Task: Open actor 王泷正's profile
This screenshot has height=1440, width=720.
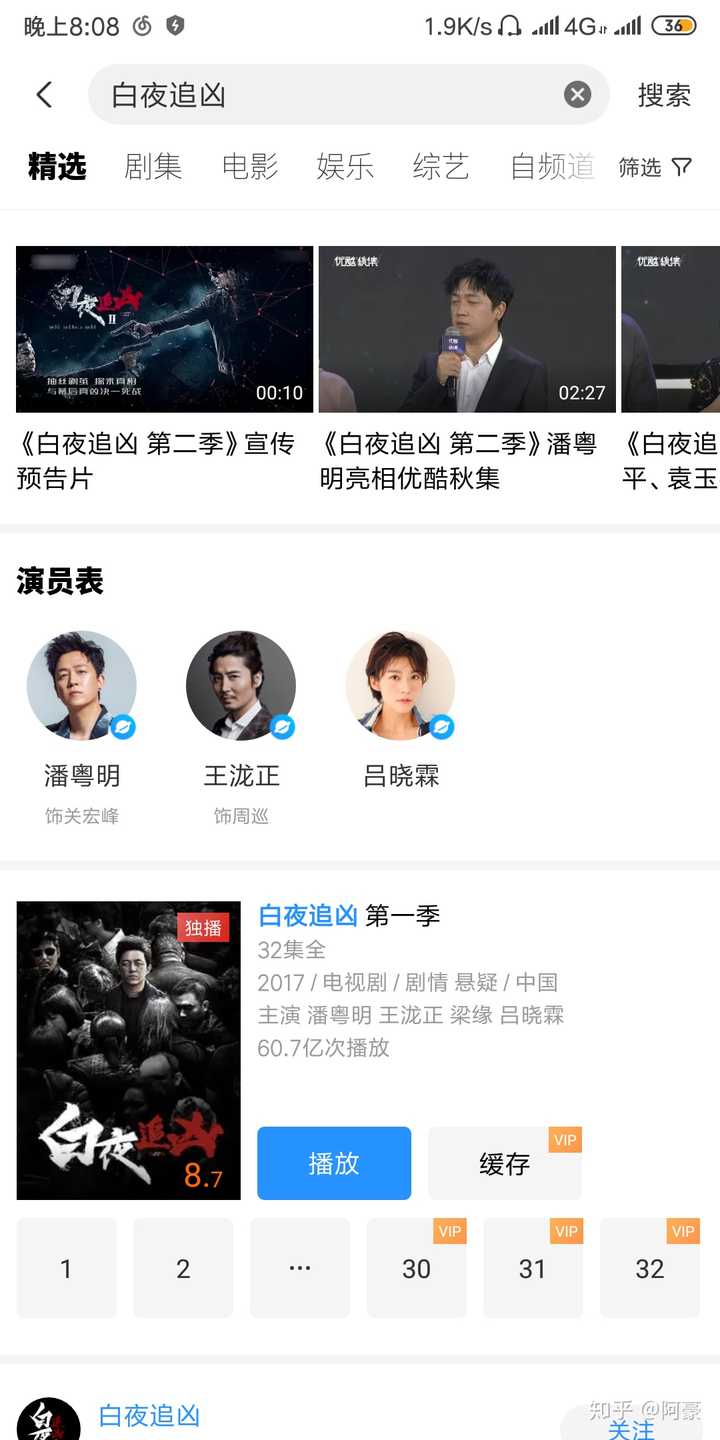Action: [x=241, y=686]
